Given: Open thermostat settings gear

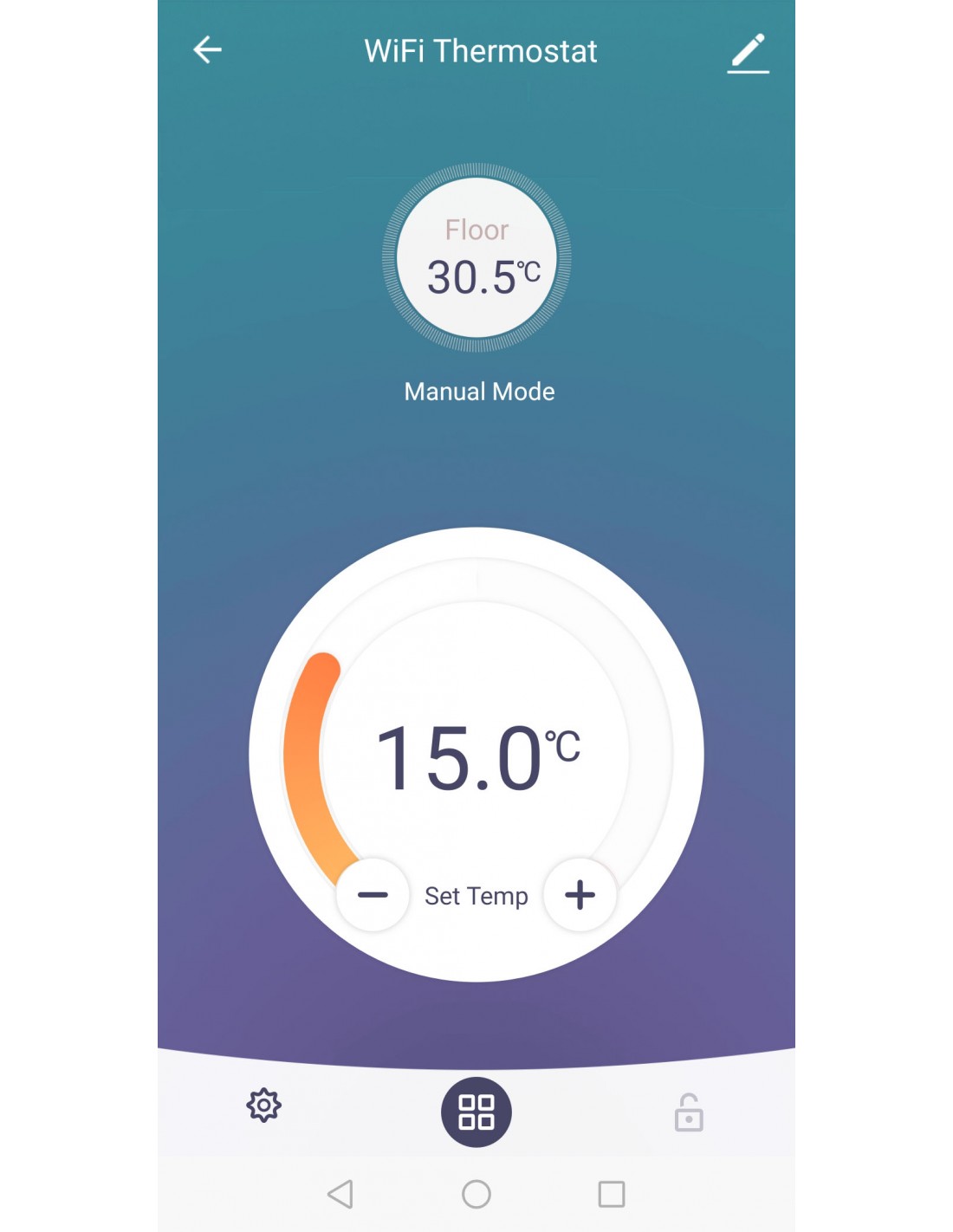Looking at the screenshot, I should 264,1106.
